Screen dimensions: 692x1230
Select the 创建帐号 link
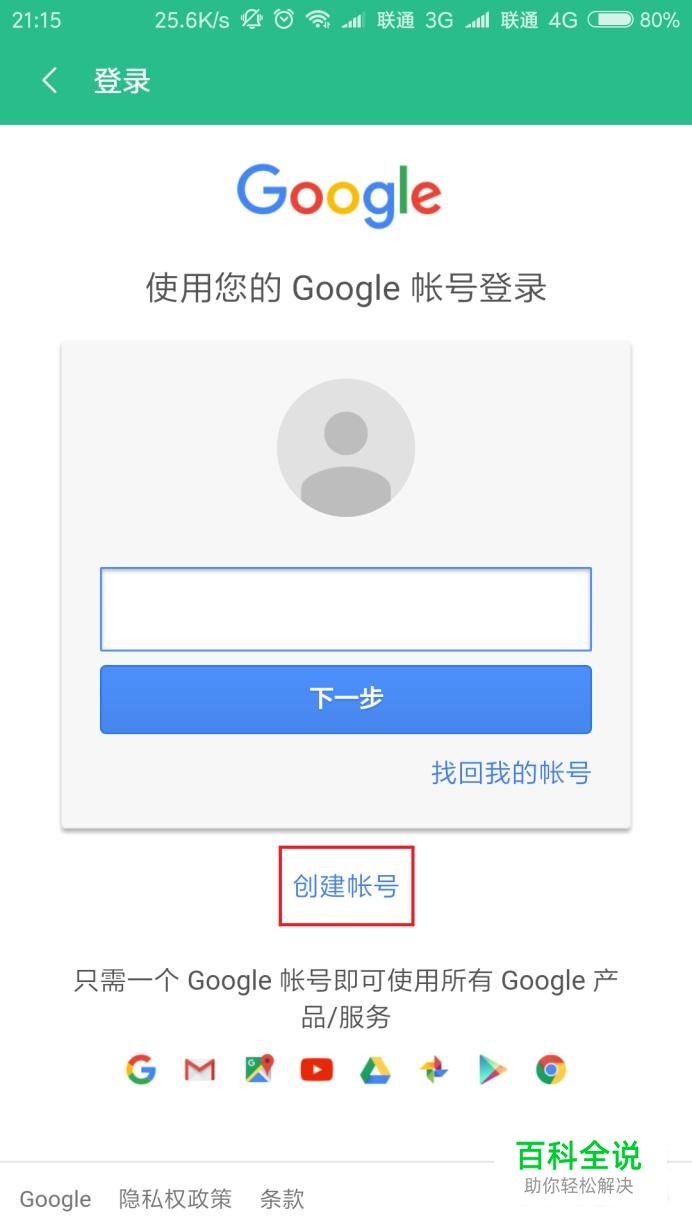(x=345, y=886)
